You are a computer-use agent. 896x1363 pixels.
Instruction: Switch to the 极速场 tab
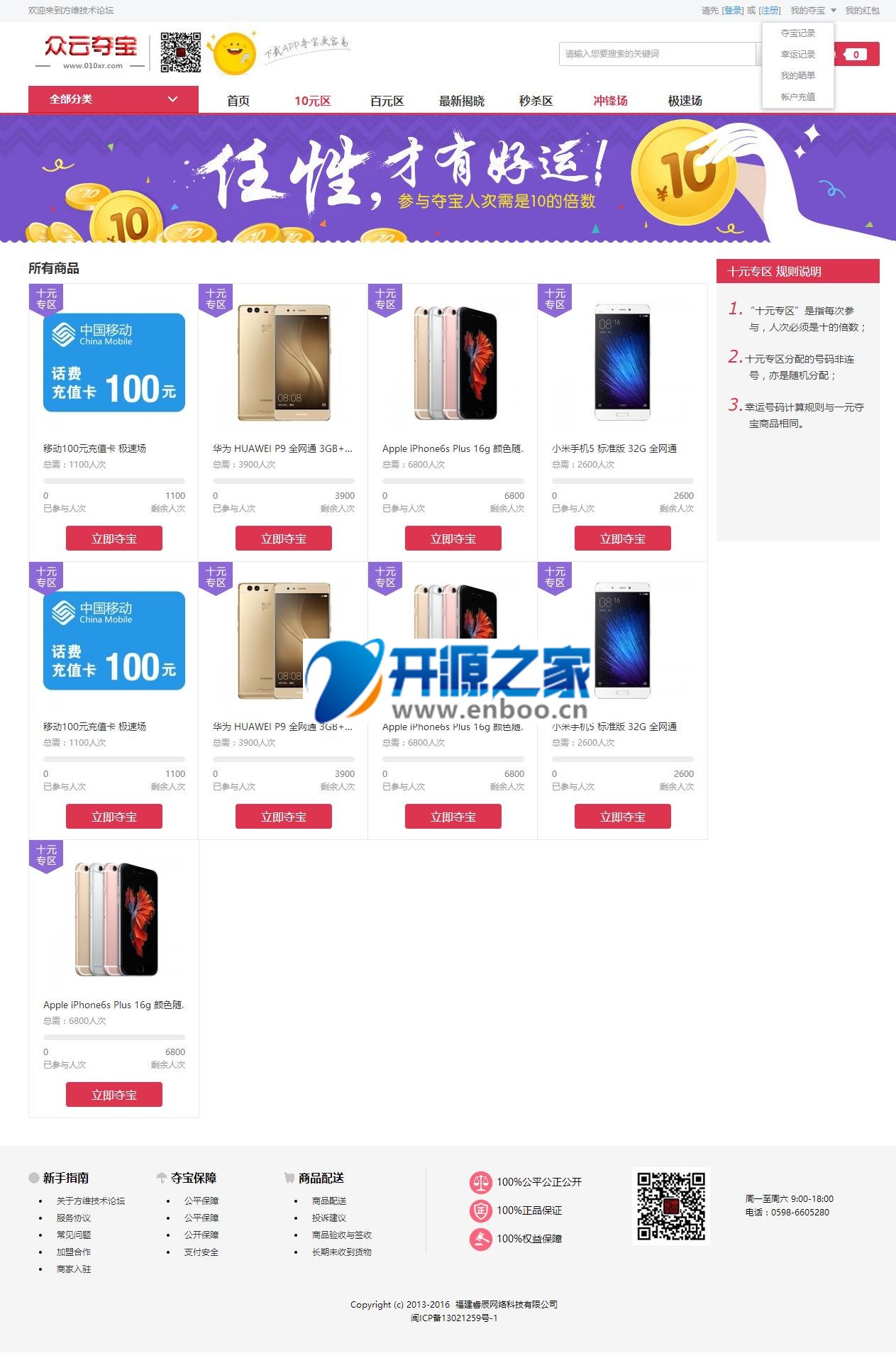pyautogui.click(x=685, y=101)
